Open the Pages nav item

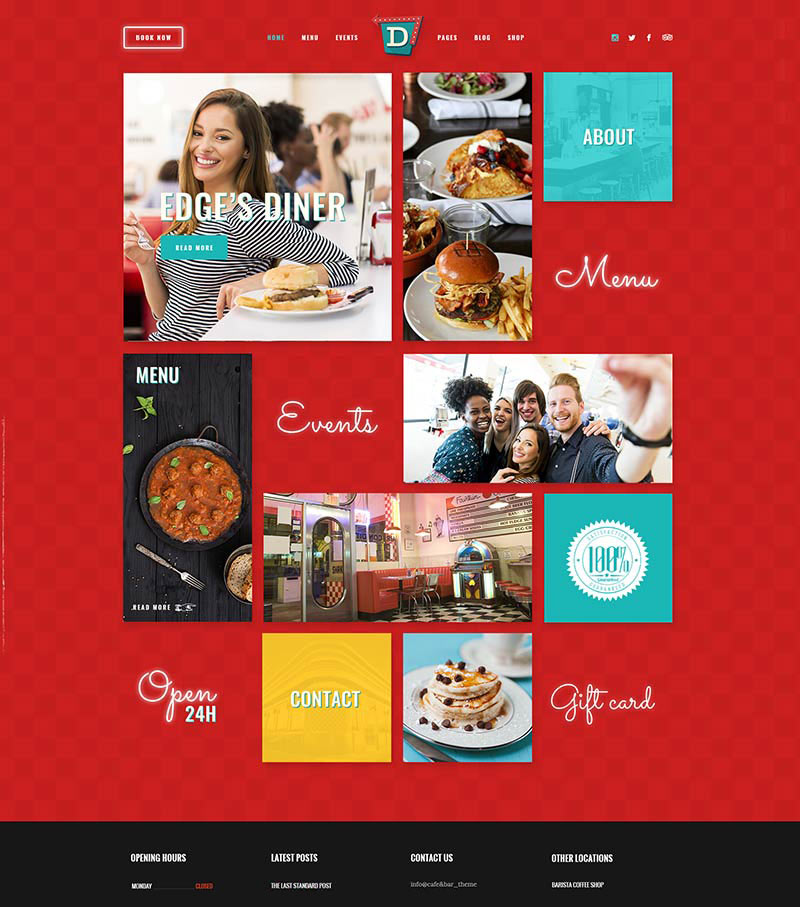(x=447, y=38)
